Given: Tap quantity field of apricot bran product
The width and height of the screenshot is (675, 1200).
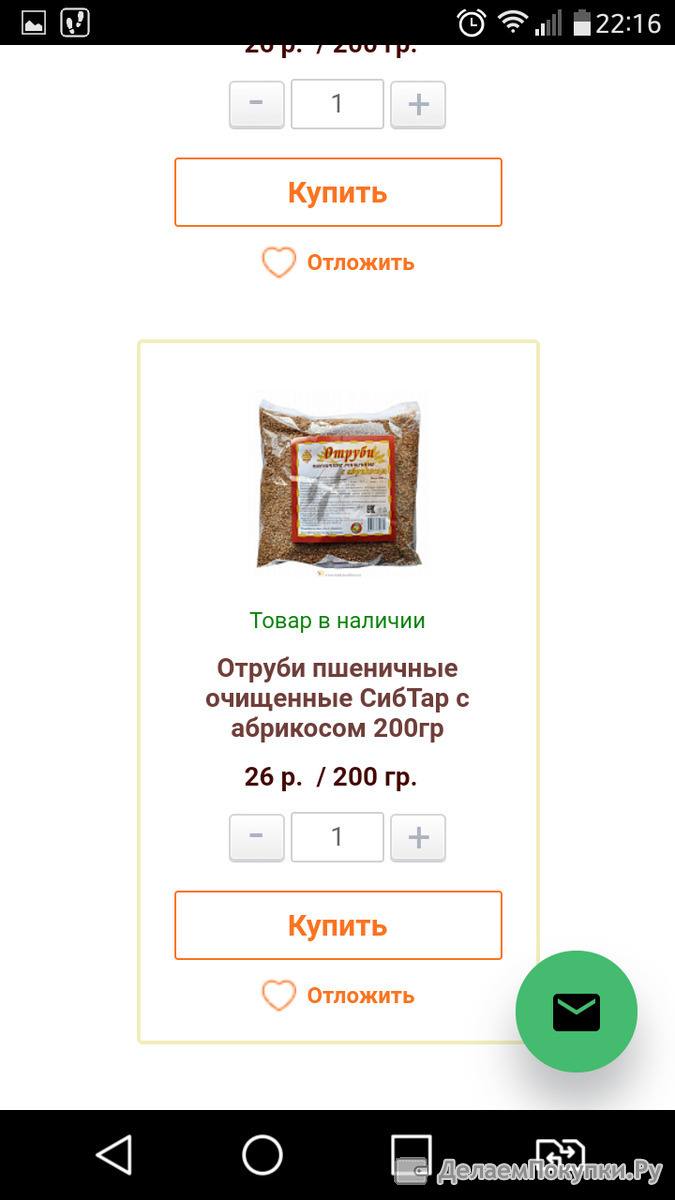Looking at the screenshot, I should click(x=337, y=837).
